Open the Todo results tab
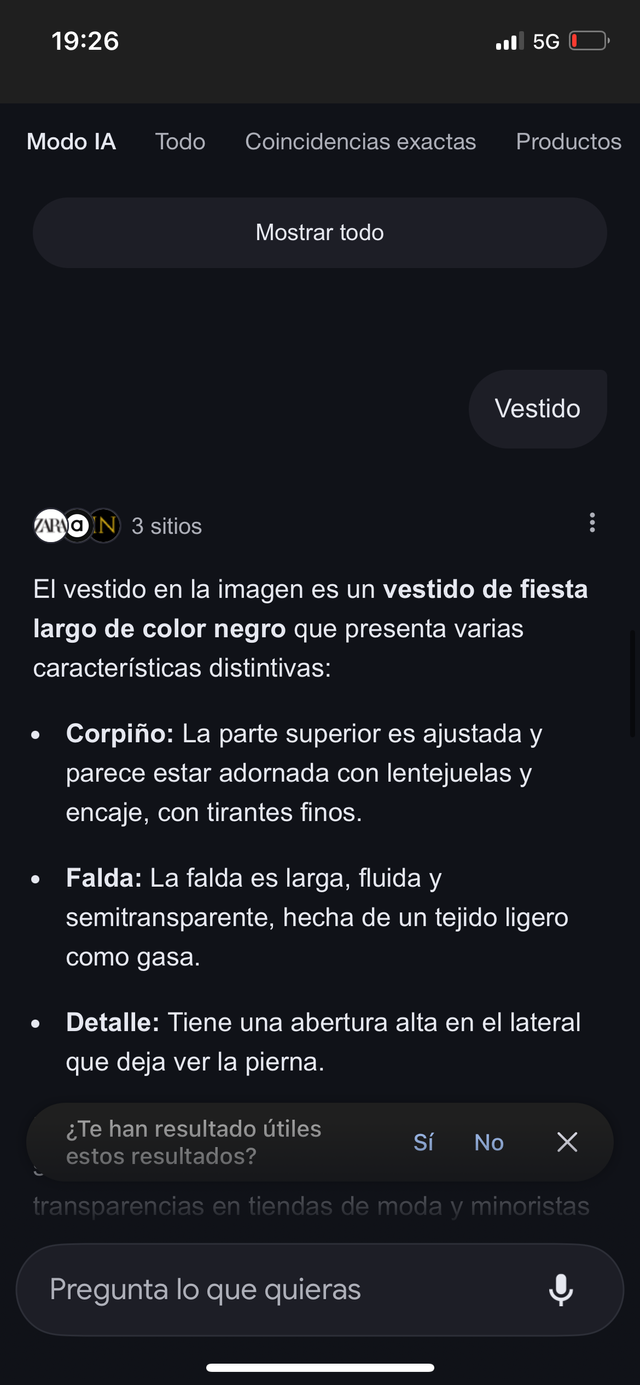 (x=180, y=142)
